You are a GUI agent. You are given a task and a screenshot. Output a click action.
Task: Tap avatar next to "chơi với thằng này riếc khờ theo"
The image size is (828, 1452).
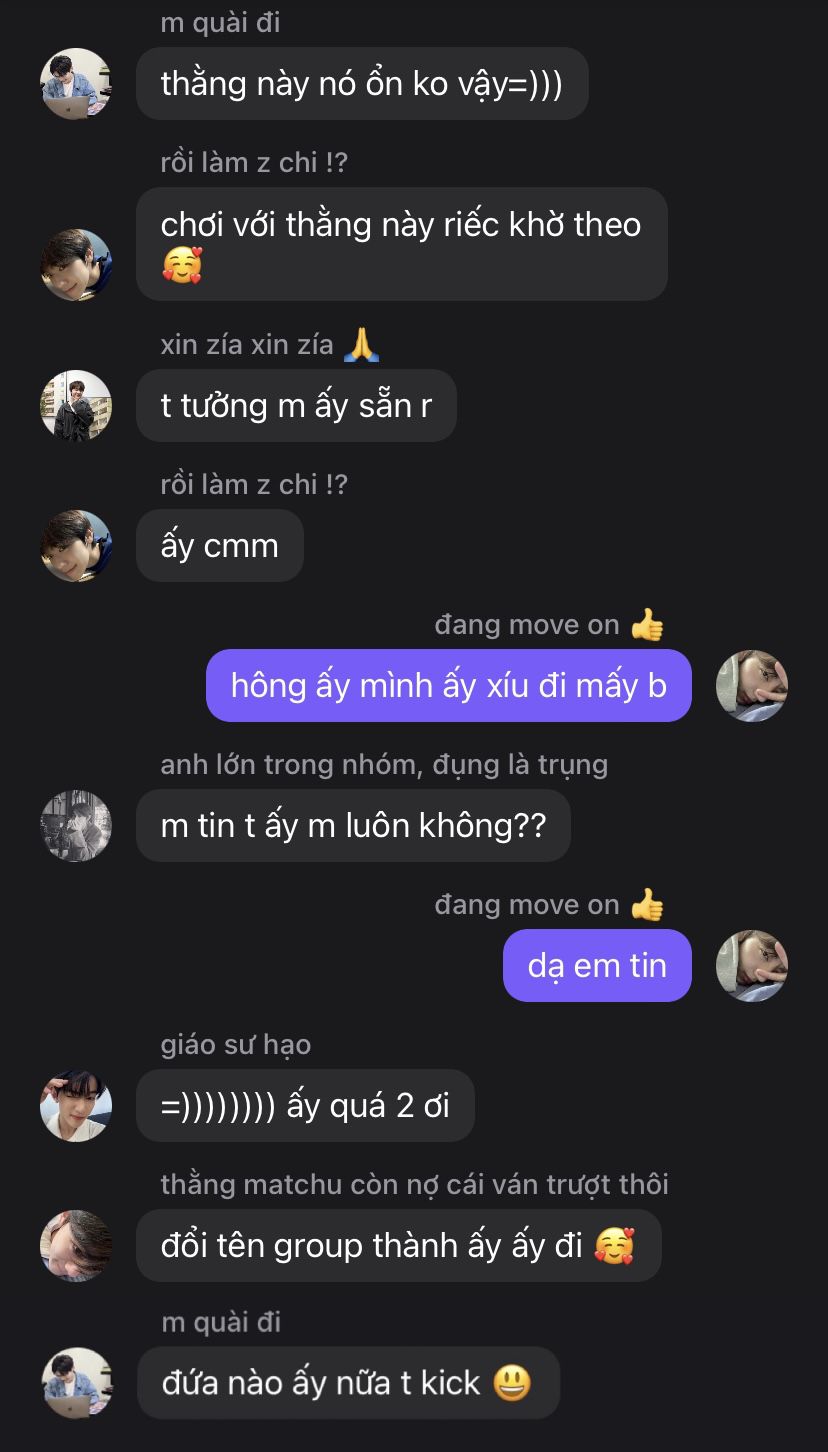pyautogui.click(x=76, y=265)
